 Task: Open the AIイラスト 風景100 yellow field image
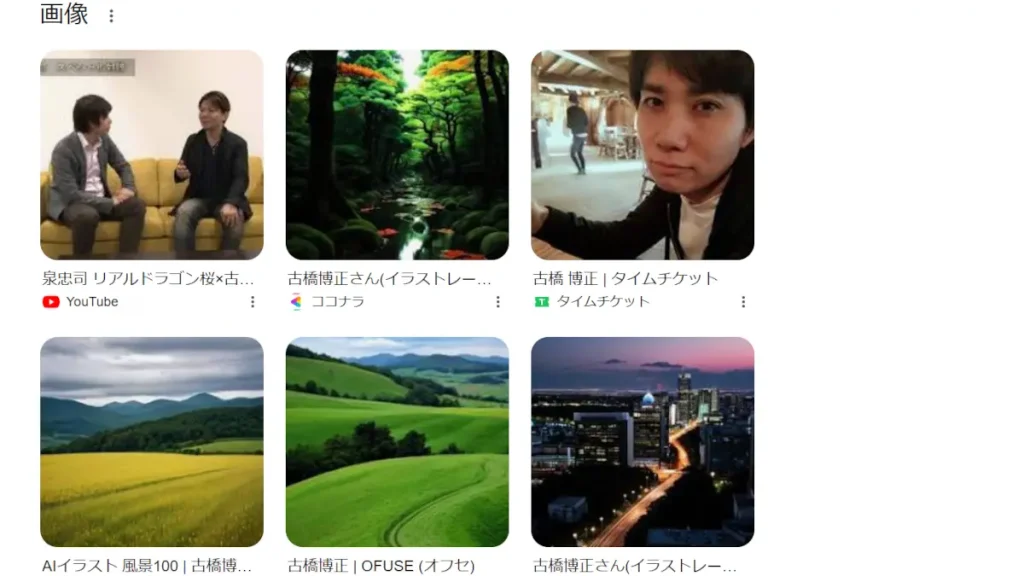(152, 442)
